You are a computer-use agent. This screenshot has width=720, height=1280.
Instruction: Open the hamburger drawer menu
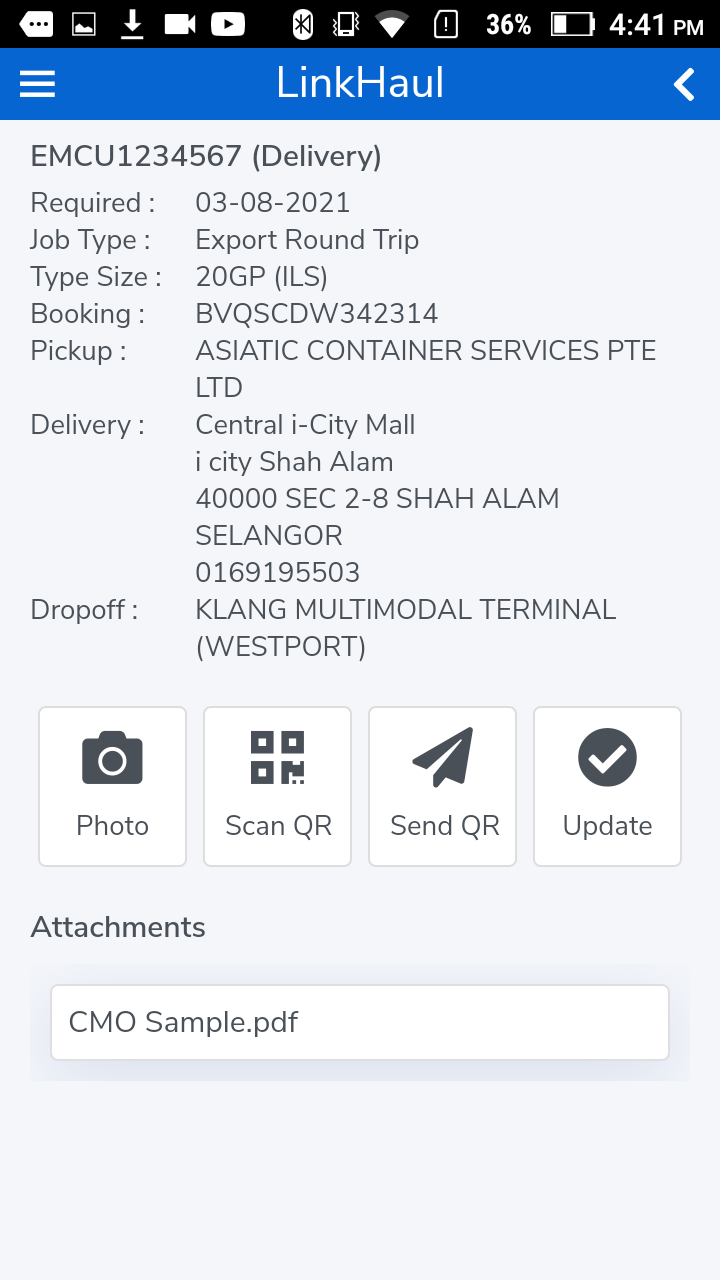[x=38, y=84]
